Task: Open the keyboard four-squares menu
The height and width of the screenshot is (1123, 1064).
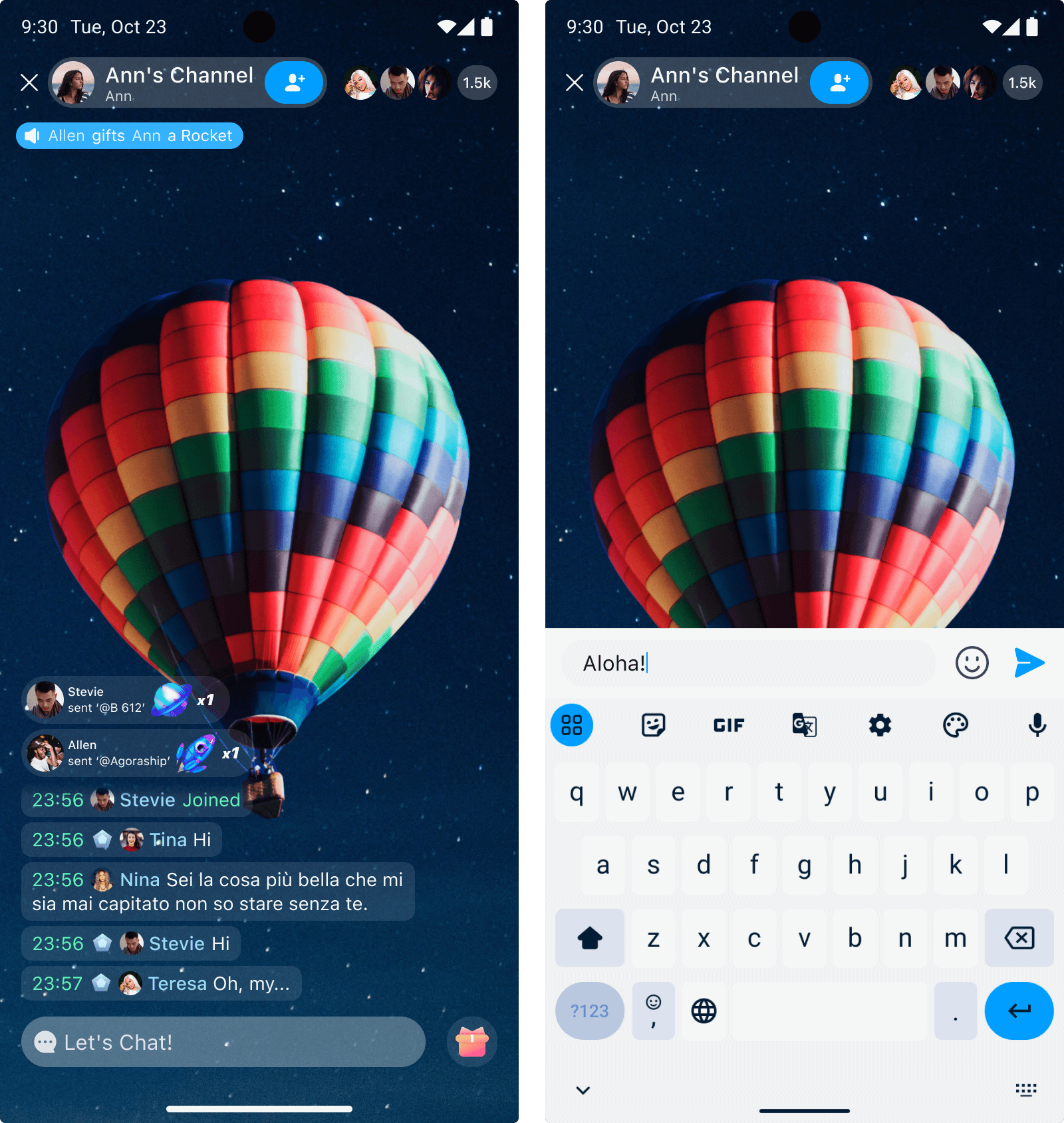Action: click(x=572, y=725)
